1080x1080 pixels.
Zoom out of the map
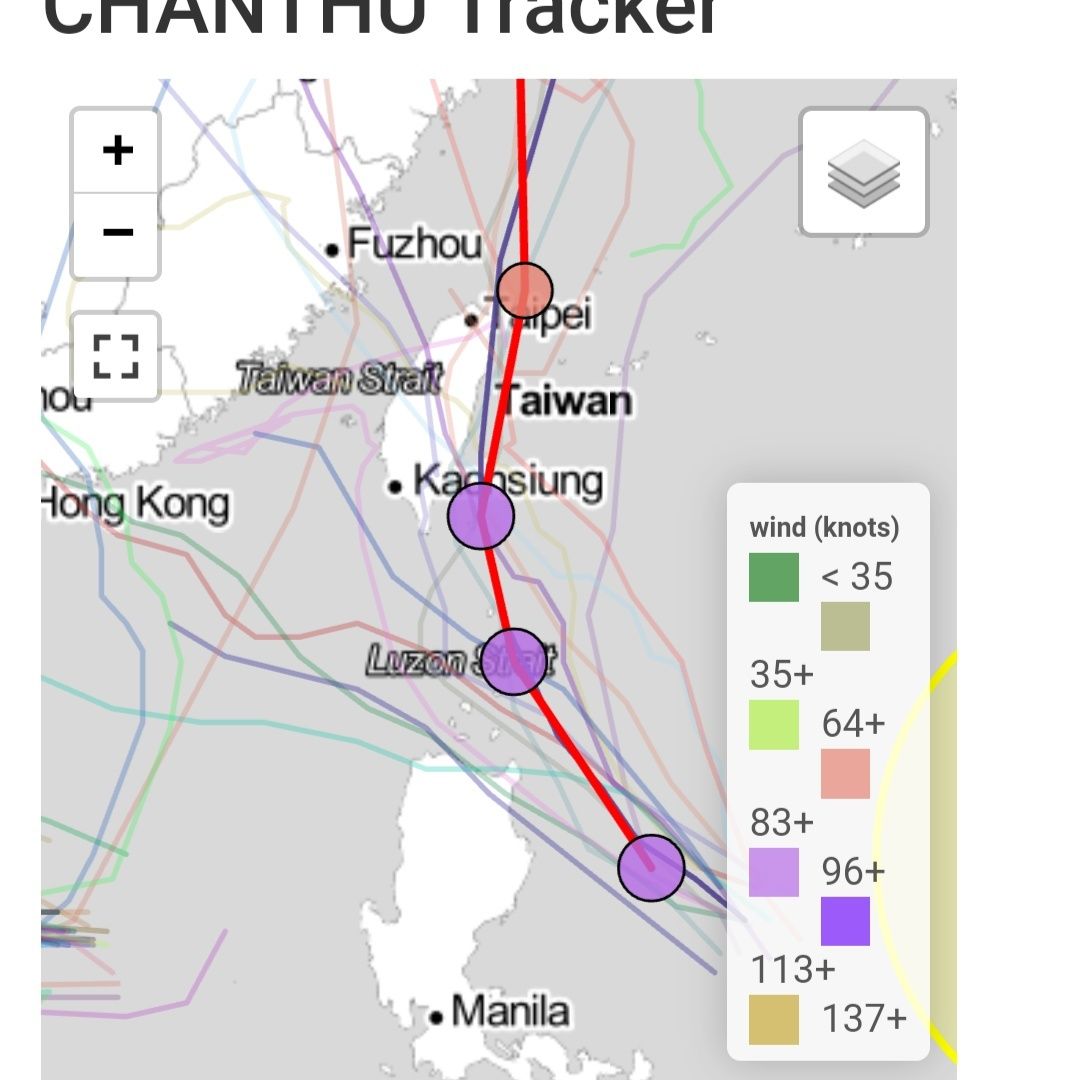tap(117, 233)
